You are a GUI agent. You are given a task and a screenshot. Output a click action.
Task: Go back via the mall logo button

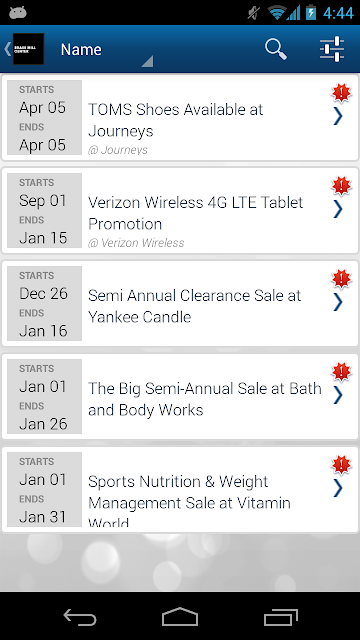24,49
